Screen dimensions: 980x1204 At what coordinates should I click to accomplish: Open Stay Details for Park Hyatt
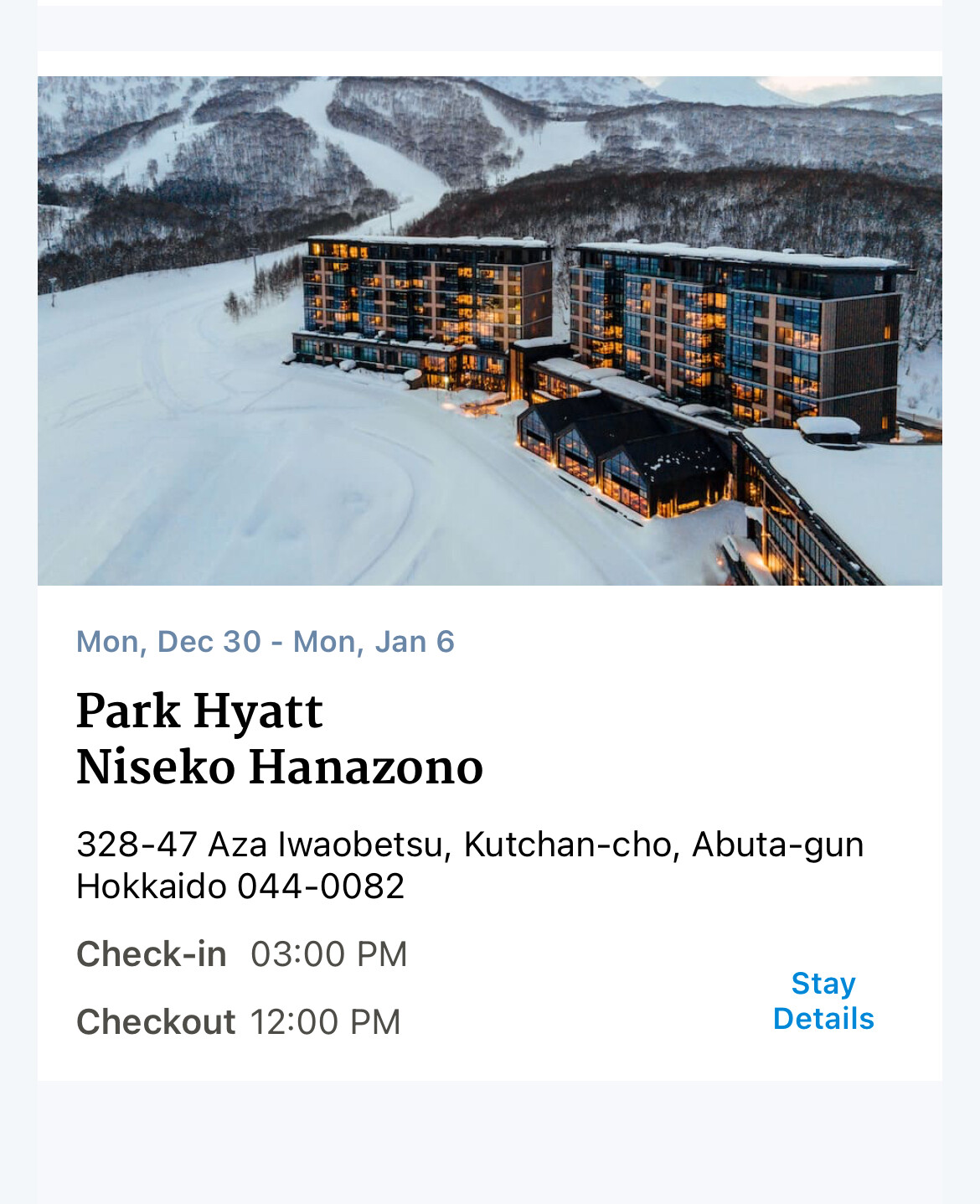(823, 1000)
